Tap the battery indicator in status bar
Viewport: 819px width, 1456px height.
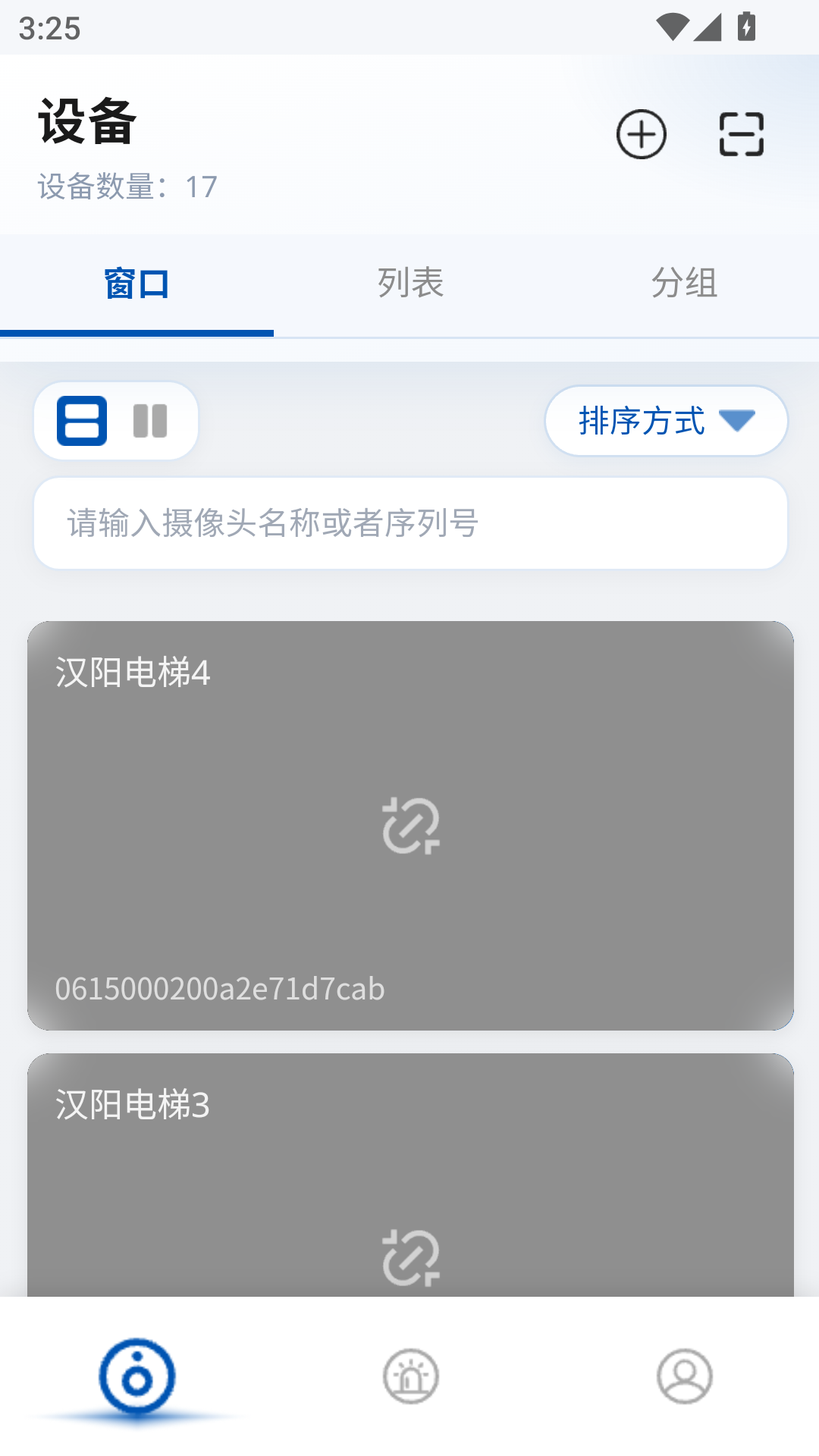pos(748,25)
